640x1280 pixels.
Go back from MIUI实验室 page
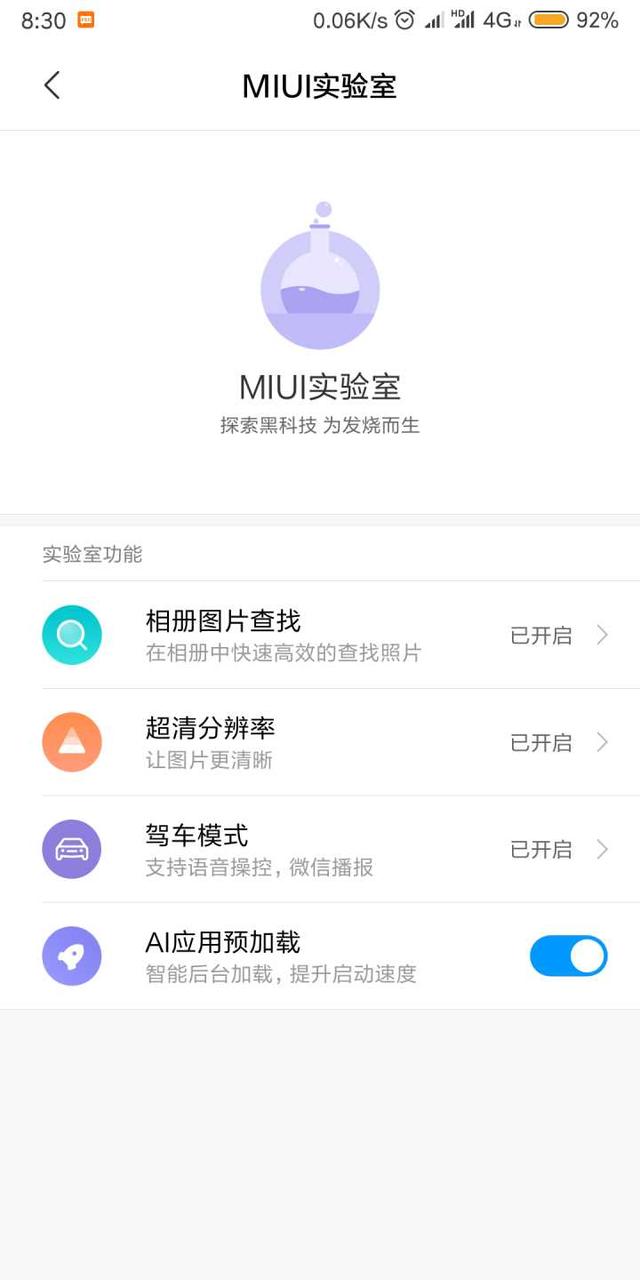[x=52, y=86]
